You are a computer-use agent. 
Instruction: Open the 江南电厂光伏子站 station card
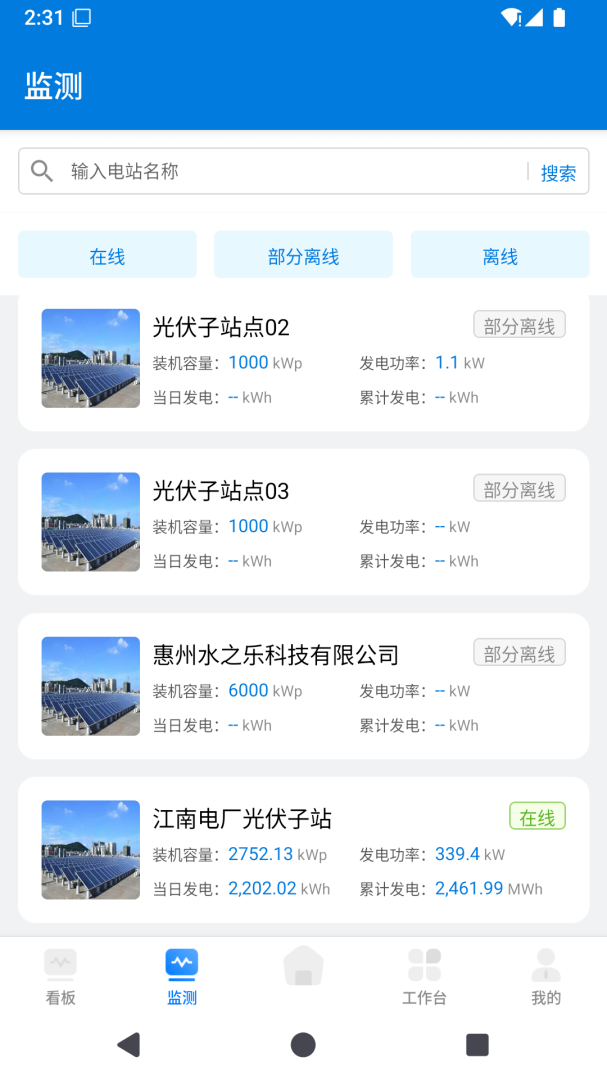(x=303, y=850)
